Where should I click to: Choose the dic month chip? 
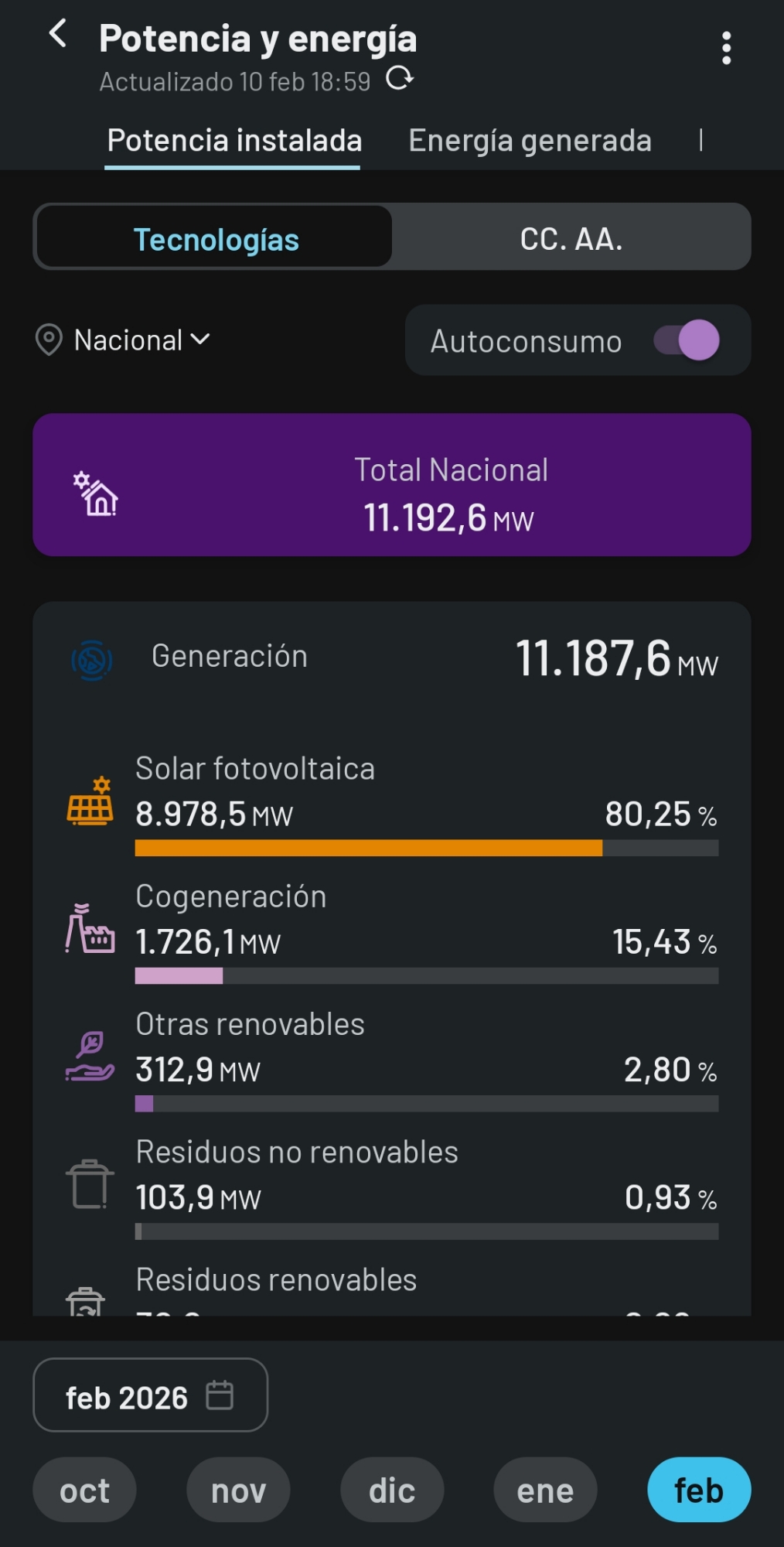point(392,1490)
